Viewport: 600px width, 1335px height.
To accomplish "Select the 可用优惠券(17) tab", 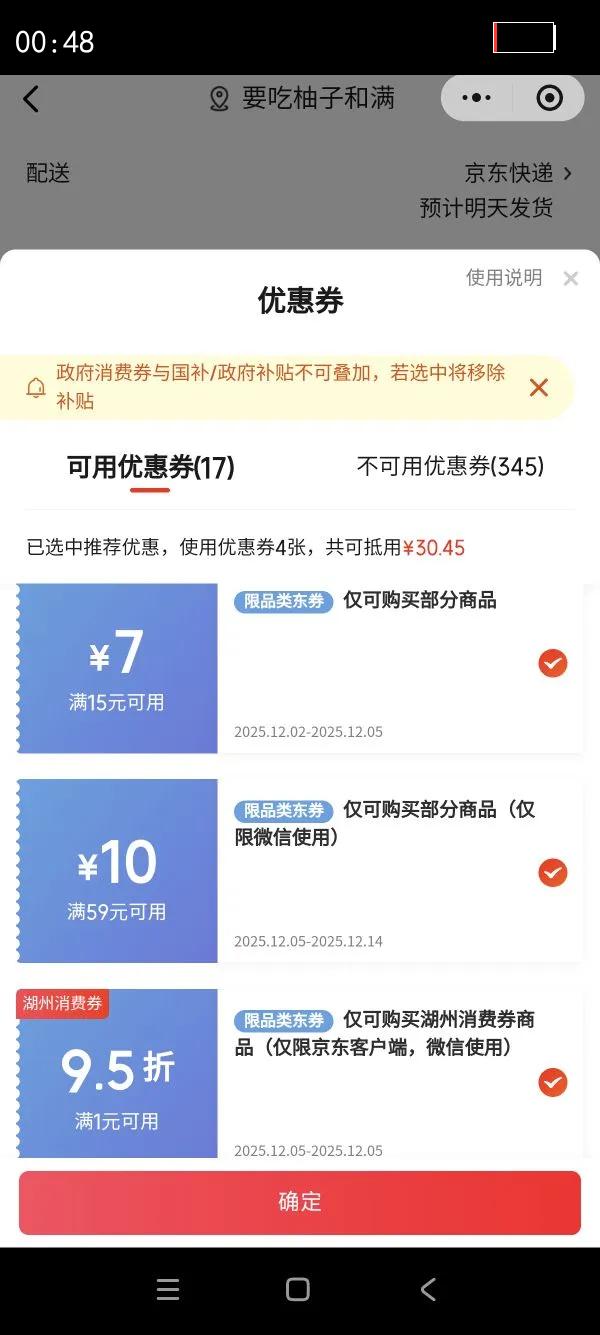I will tap(150, 467).
